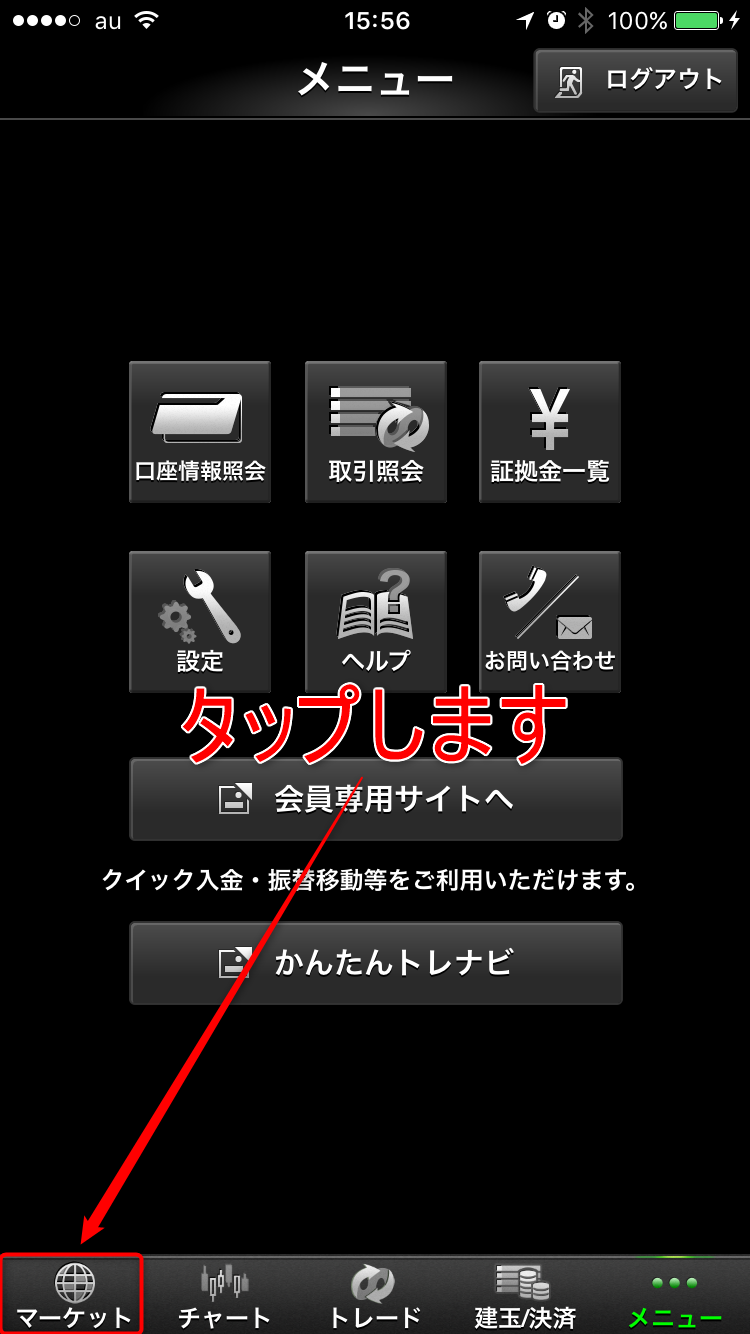Open 設定 settings

(x=200, y=621)
